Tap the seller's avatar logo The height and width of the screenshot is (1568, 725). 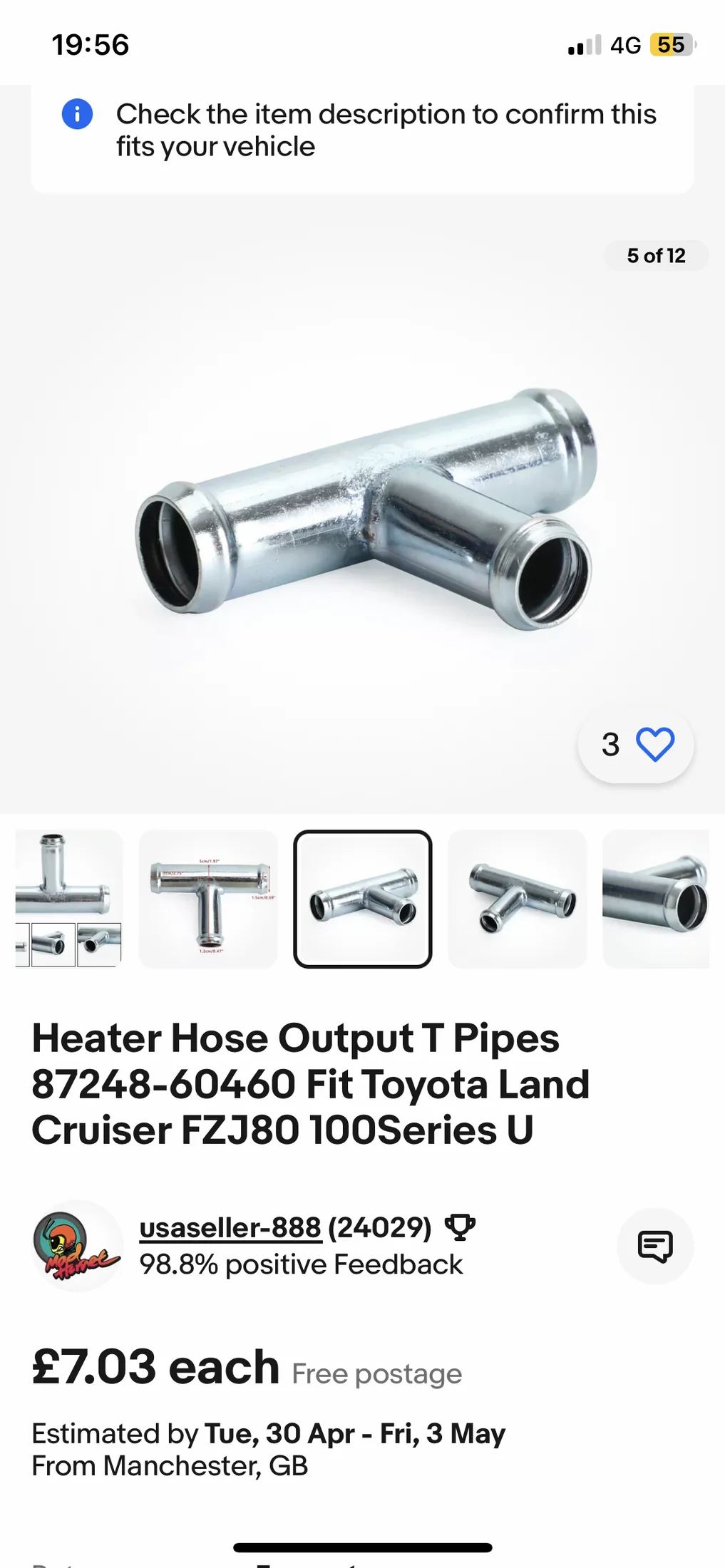pyautogui.click(x=76, y=1246)
